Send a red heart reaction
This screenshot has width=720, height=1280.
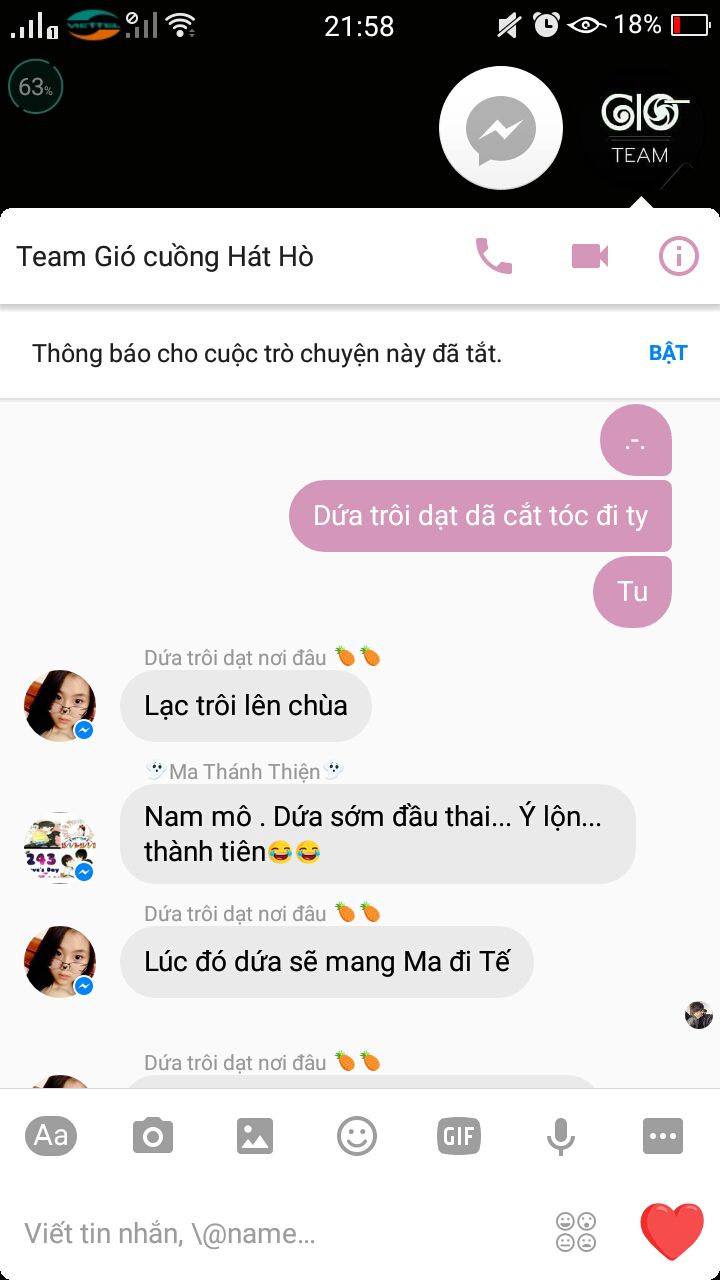(x=672, y=1231)
